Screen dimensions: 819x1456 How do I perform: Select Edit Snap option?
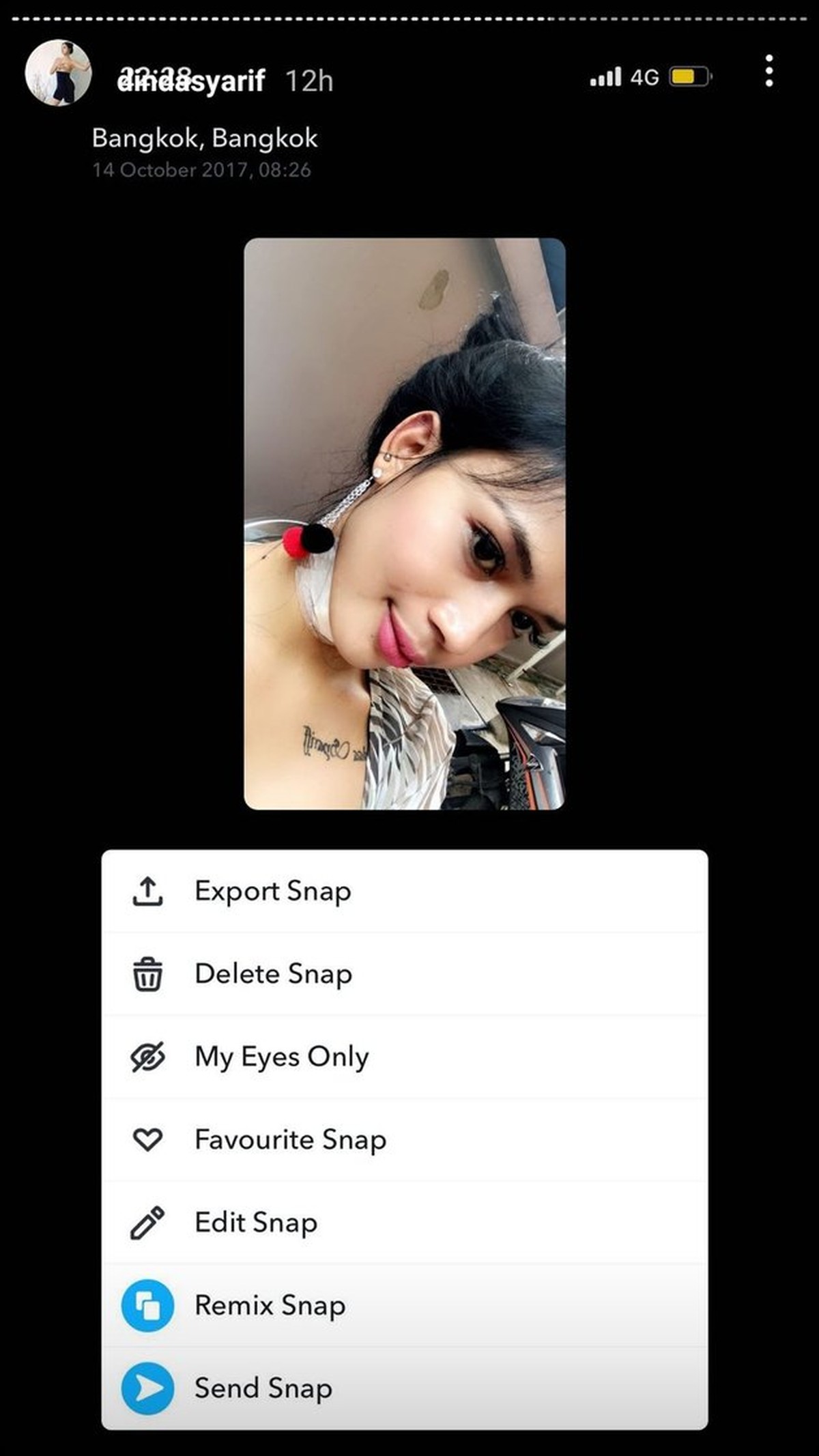[x=256, y=1222]
